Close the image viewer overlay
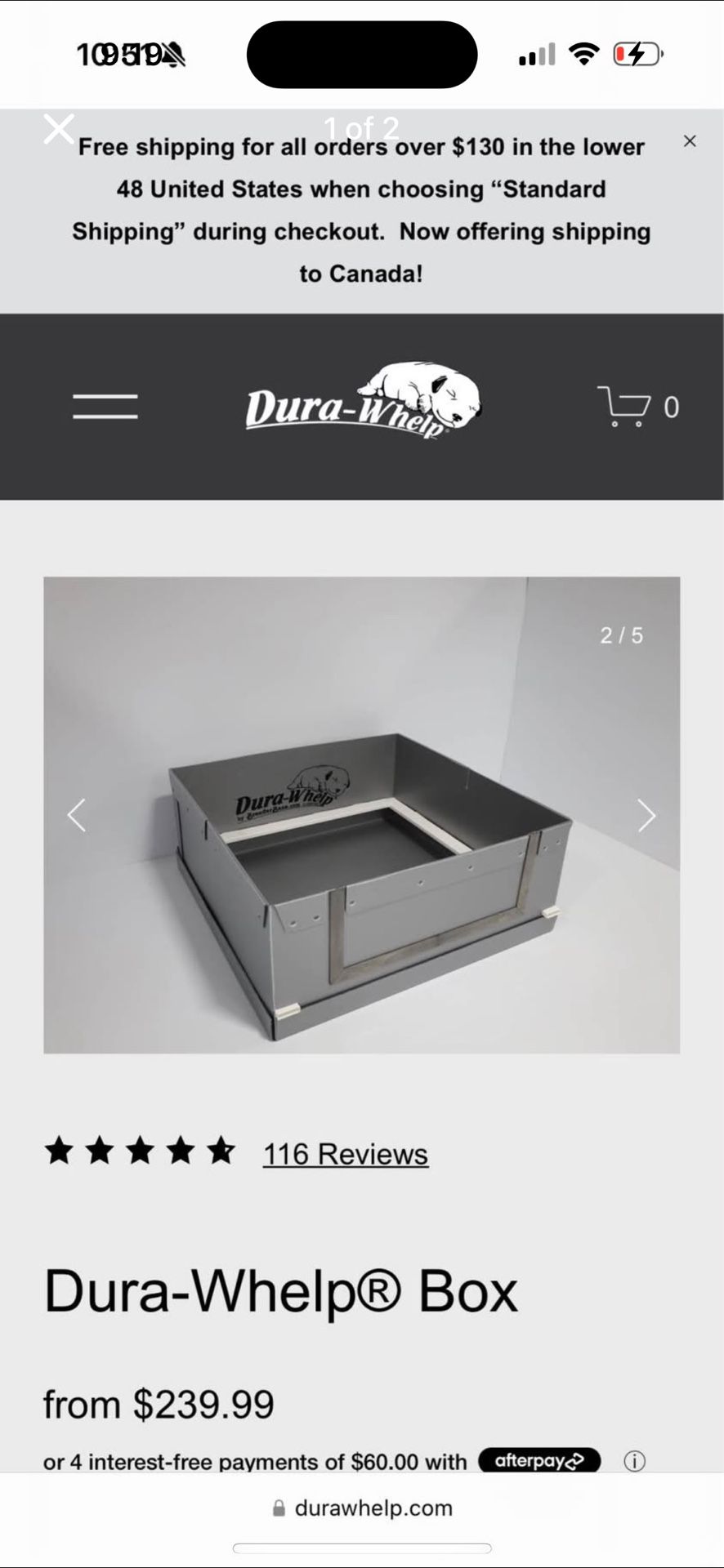The image size is (724, 1568). [x=59, y=129]
